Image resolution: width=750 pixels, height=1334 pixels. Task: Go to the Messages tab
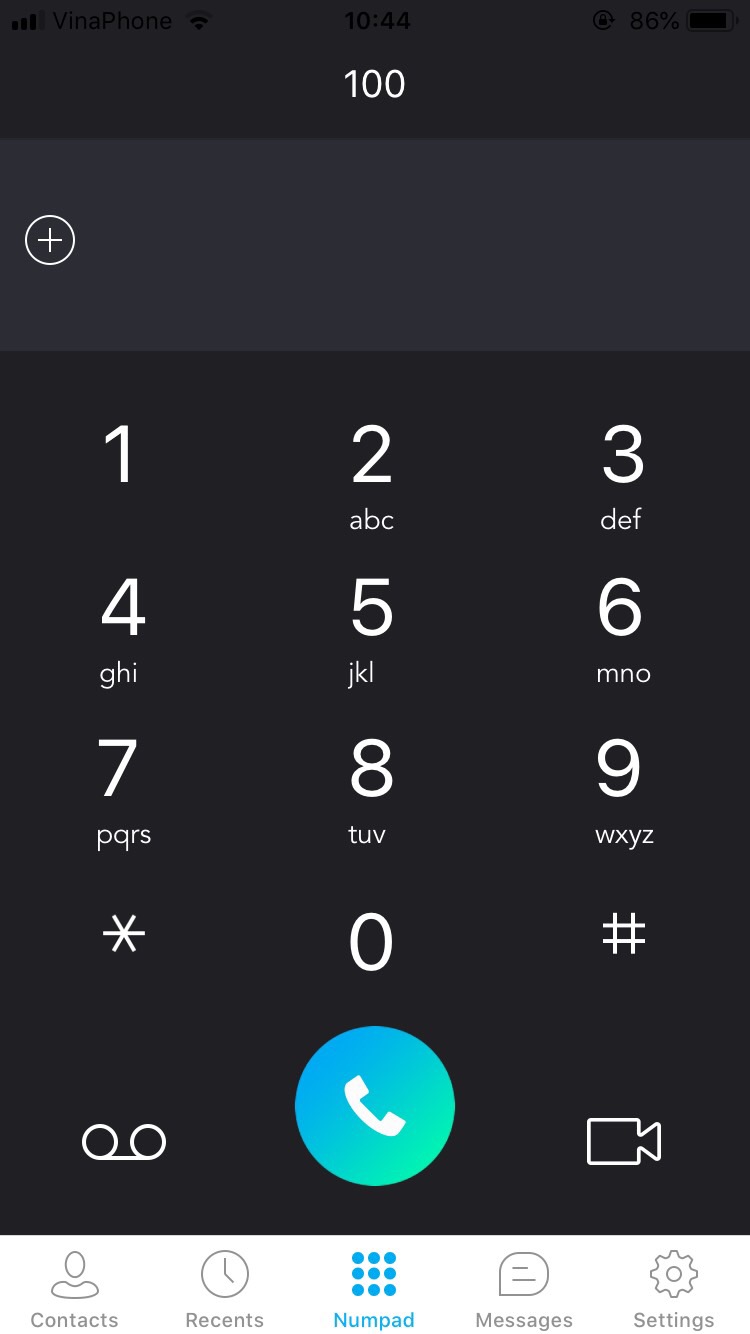[x=524, y=1290]
